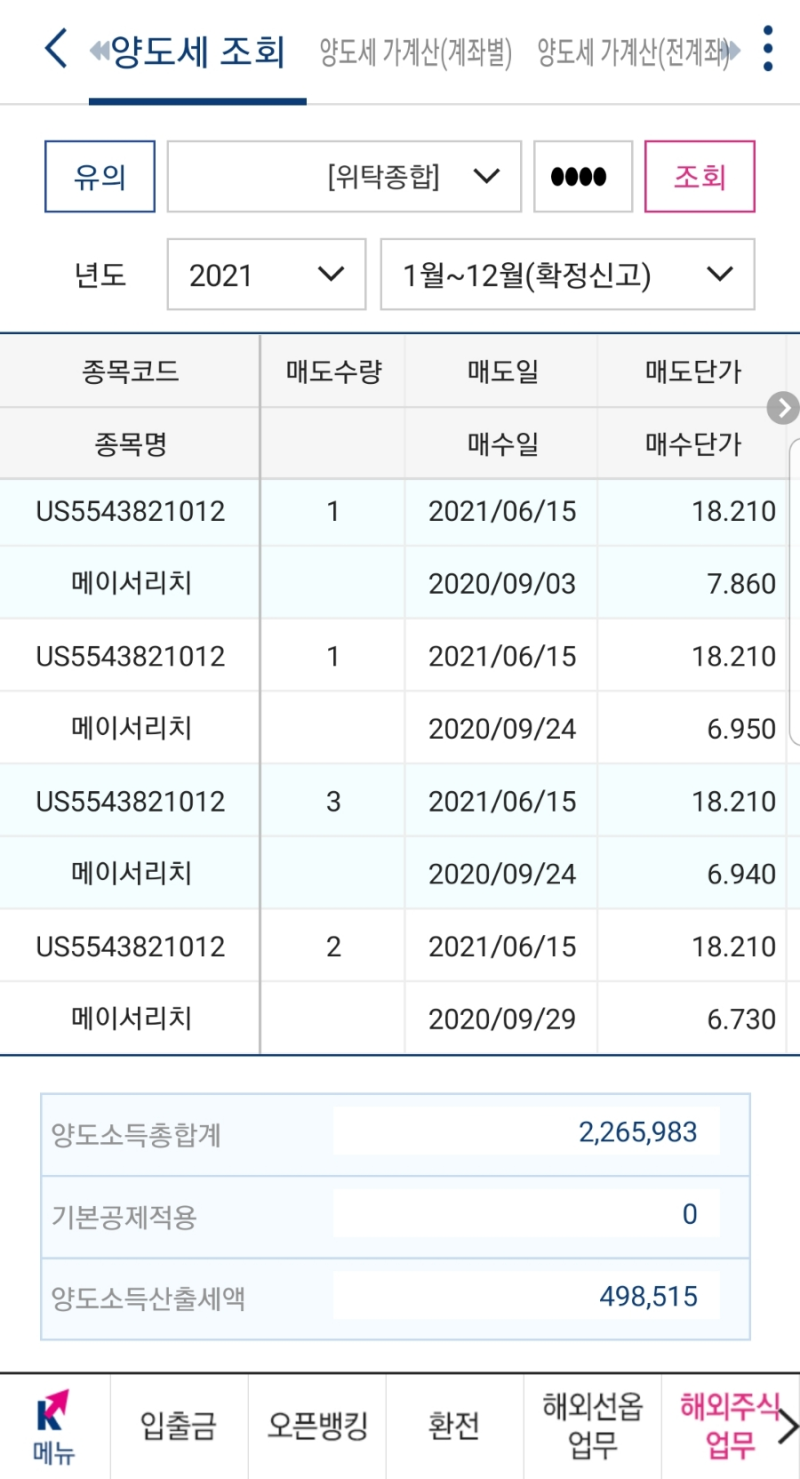This screenshot has height=1479, width=800.
Task: Open 환전 in bottom bar
Action: (454, 1426)
